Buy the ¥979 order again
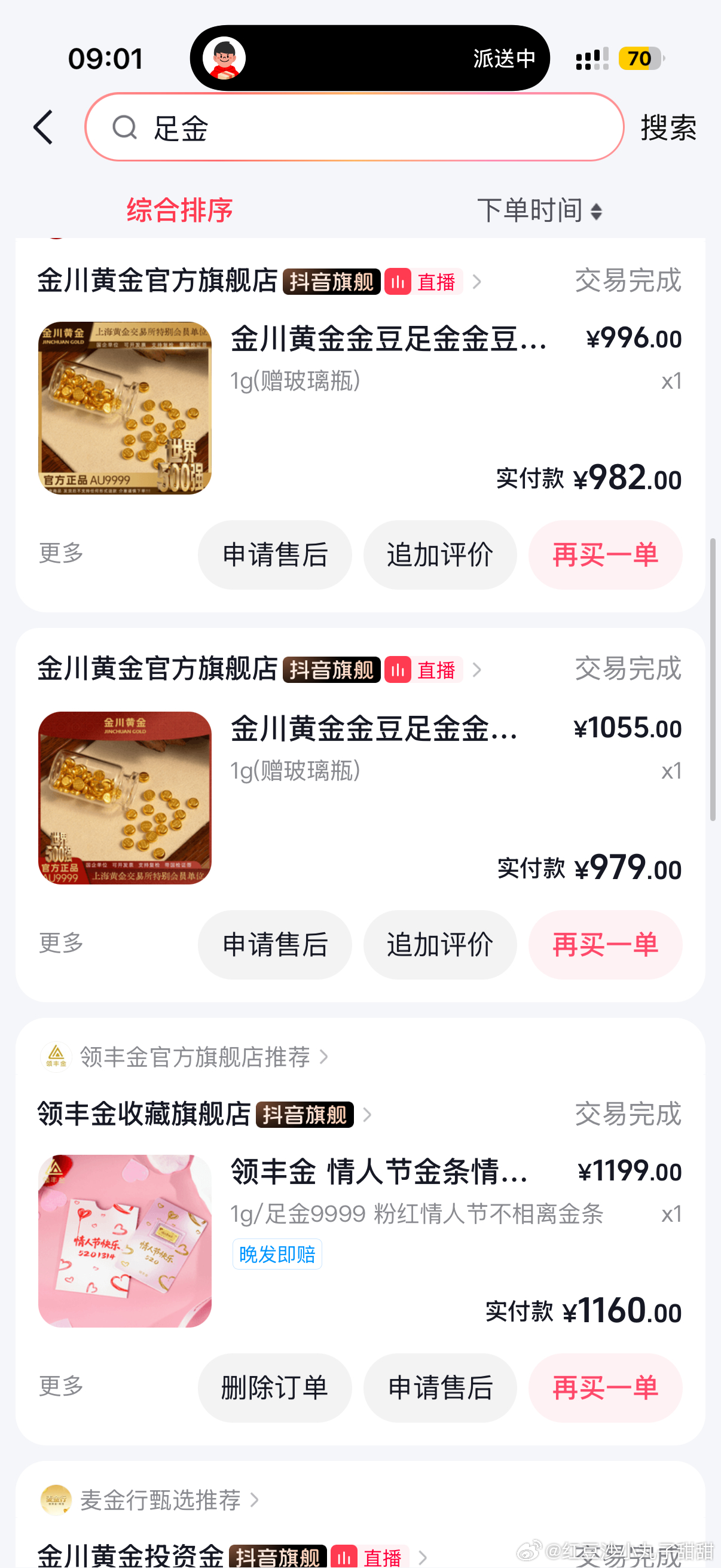721x1568 pixels. pyautogui.click(x=606, y=945)
